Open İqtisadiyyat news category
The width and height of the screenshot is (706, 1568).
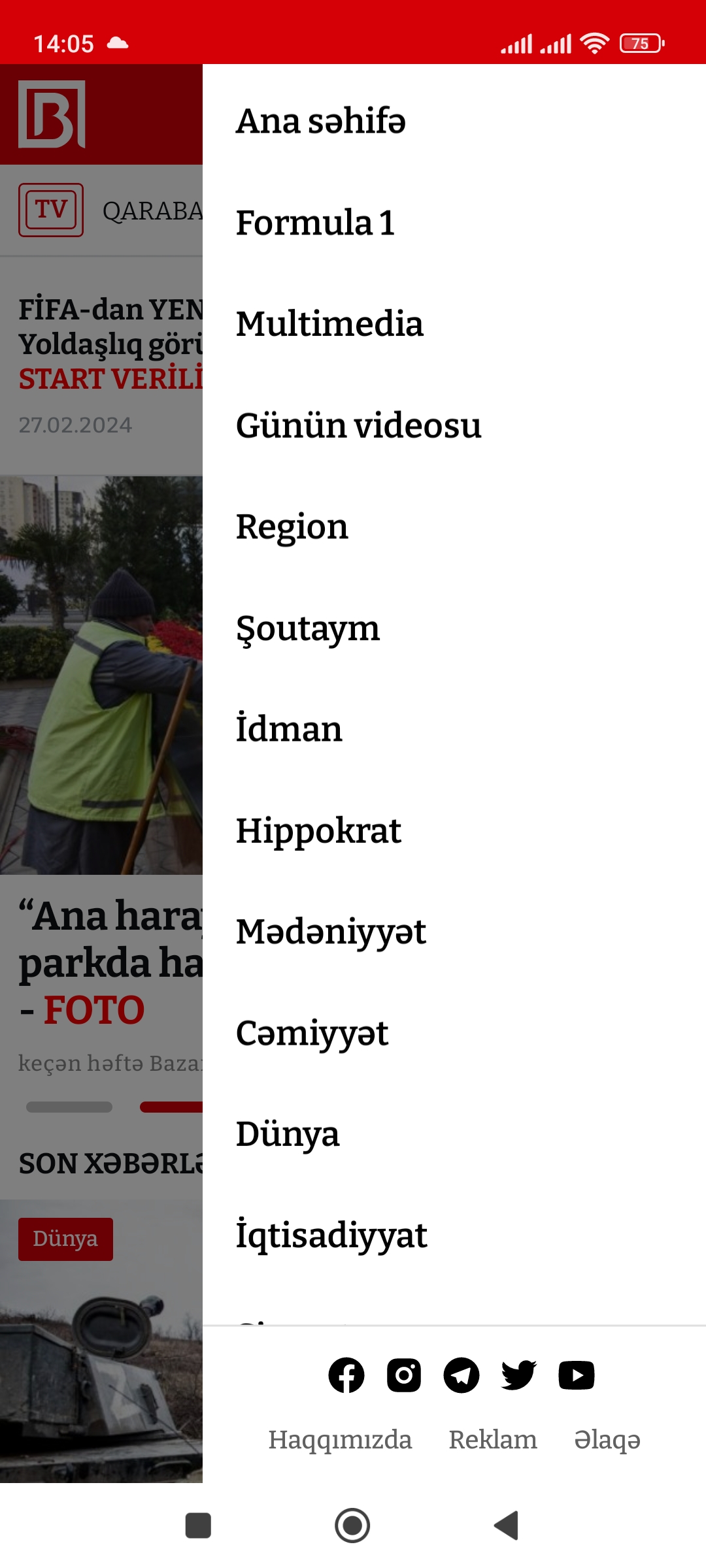331,1235
